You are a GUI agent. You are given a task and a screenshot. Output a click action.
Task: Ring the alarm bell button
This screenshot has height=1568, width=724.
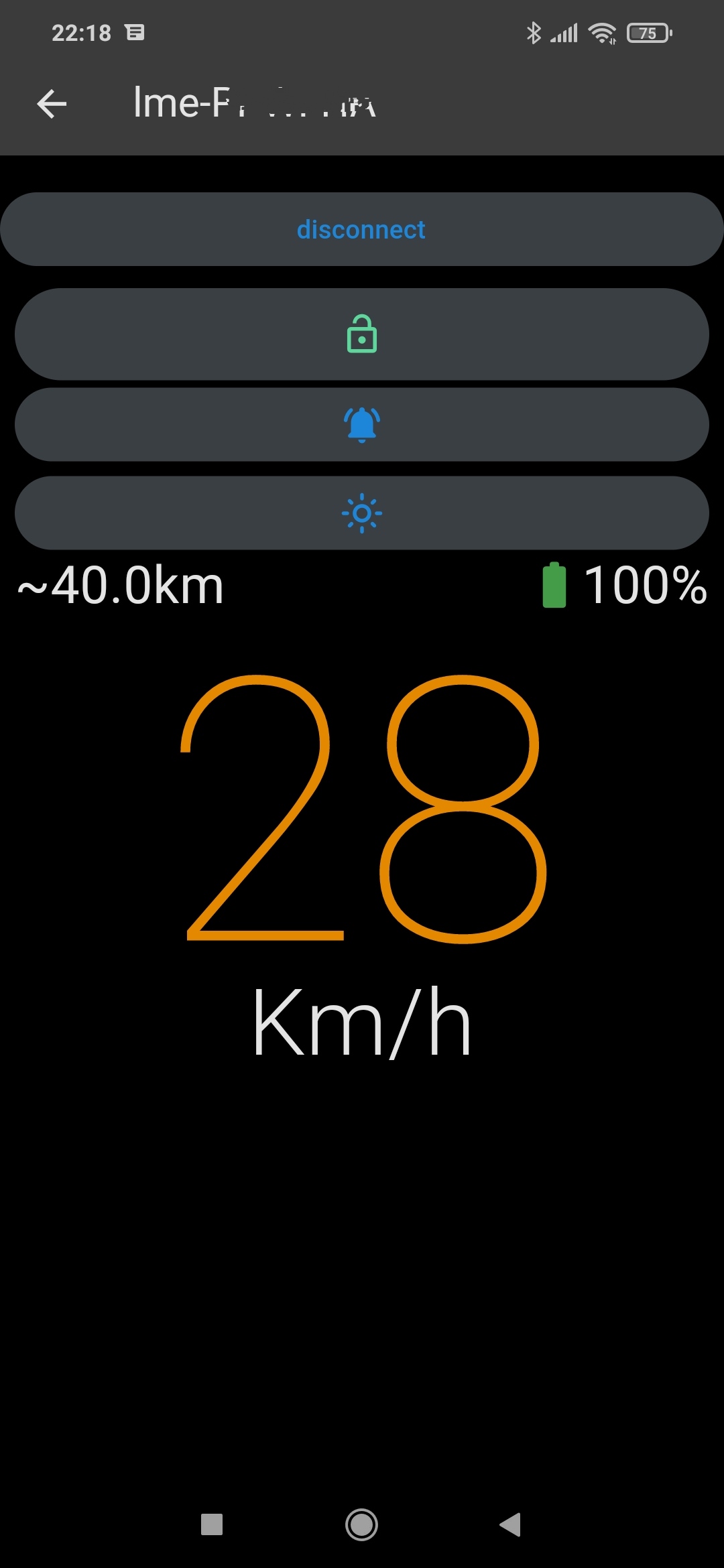point(362,424)
